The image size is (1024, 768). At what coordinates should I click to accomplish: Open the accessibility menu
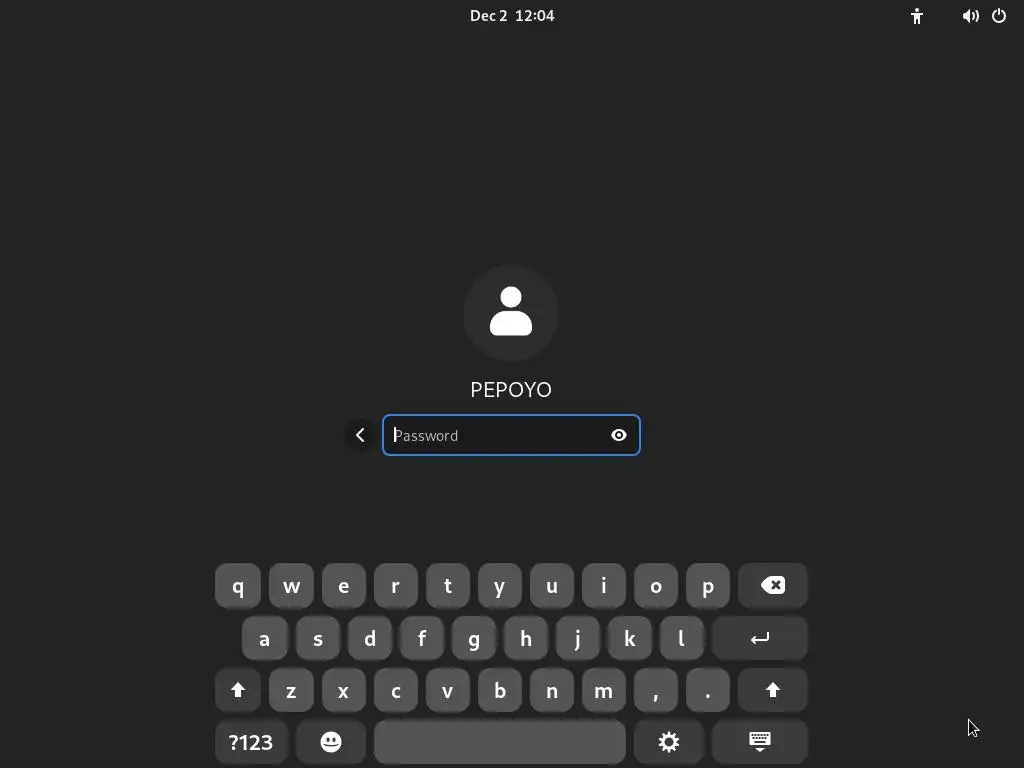point(917,16)
